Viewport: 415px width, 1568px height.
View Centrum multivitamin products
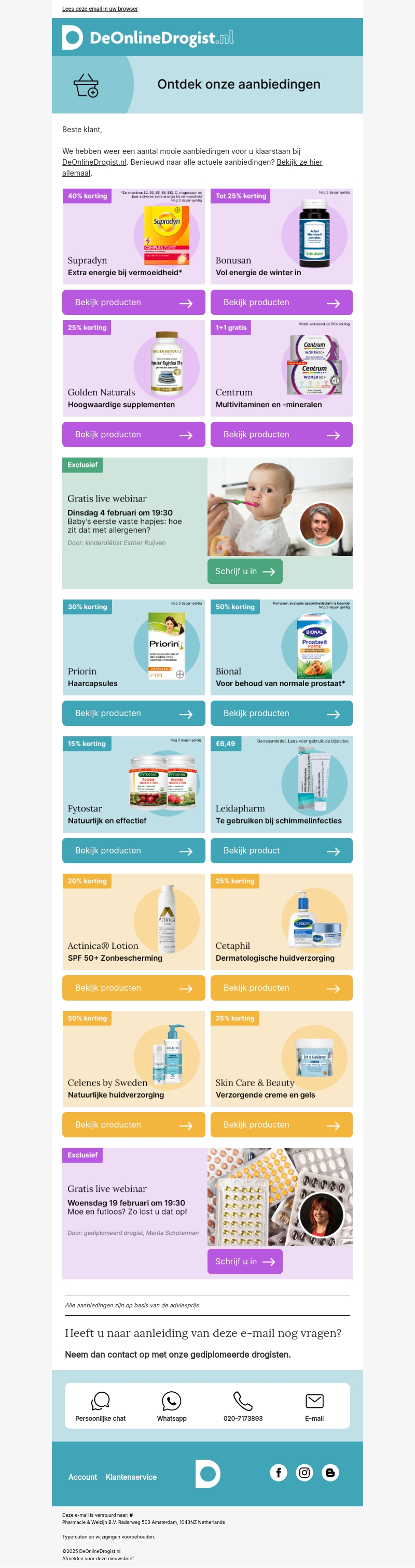(x=281, y=435)
